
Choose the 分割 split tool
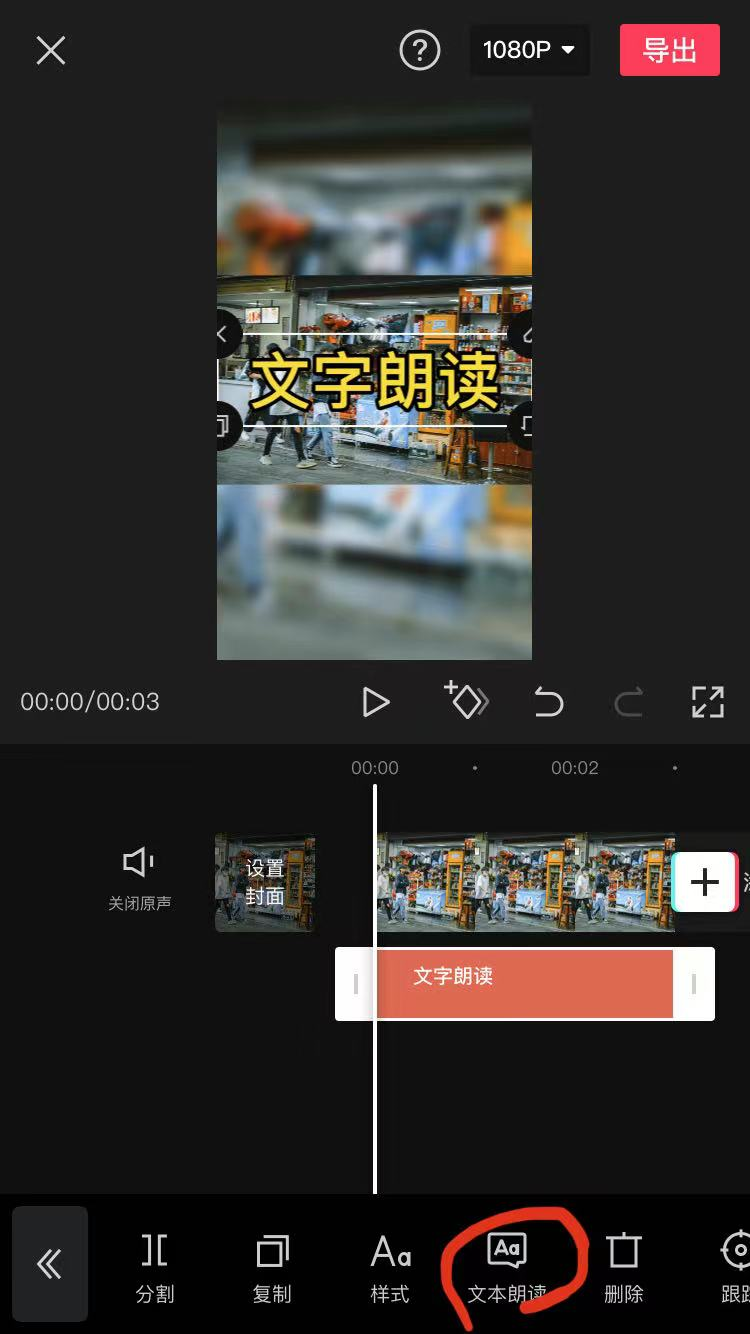[x=155, y=1268]
